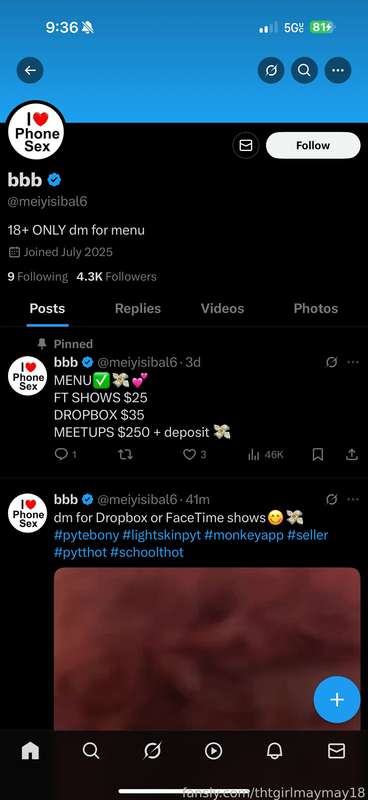This screenshot has width=368, height=800.
Task: Compose a new post with plus button
Action: tap(337, 700)
